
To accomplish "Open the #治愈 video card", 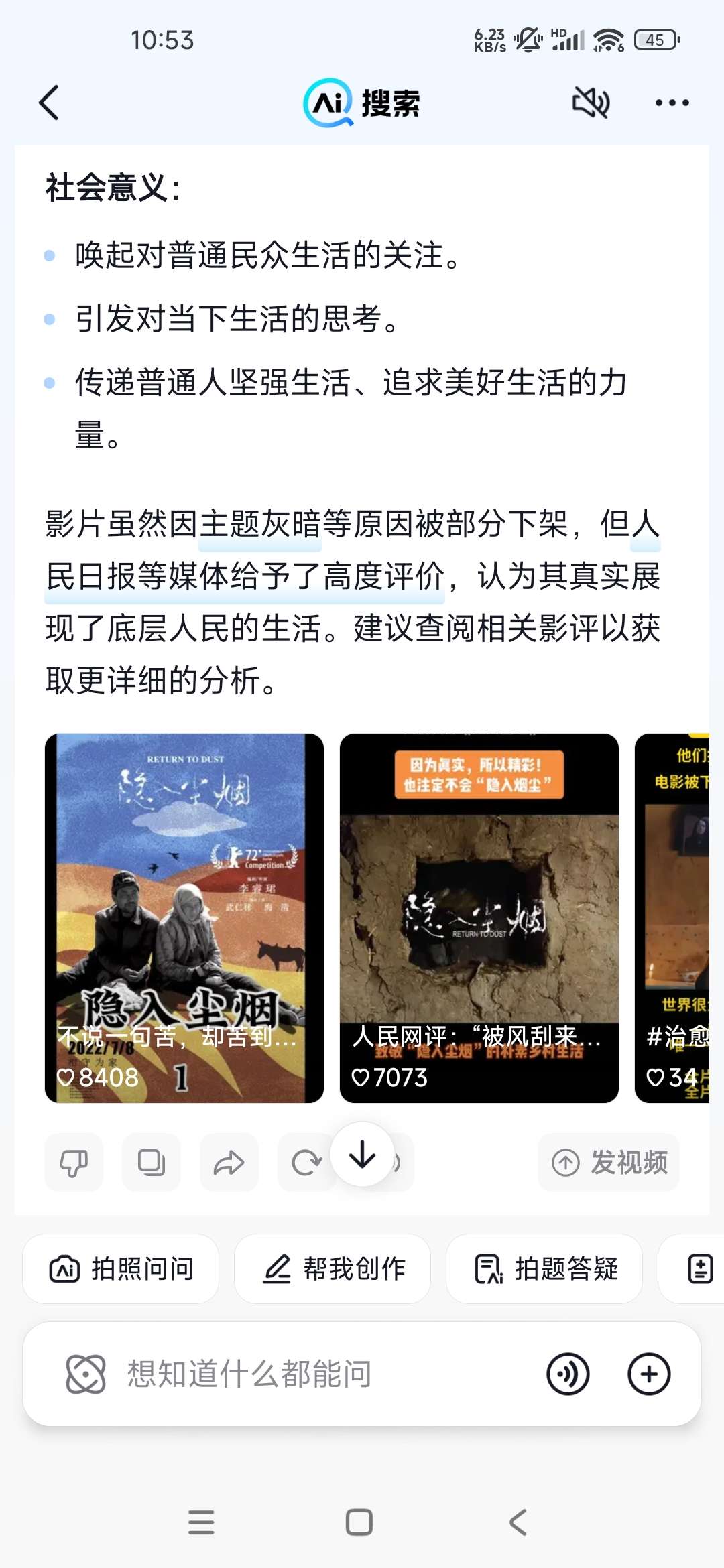I will pos(674,918).
